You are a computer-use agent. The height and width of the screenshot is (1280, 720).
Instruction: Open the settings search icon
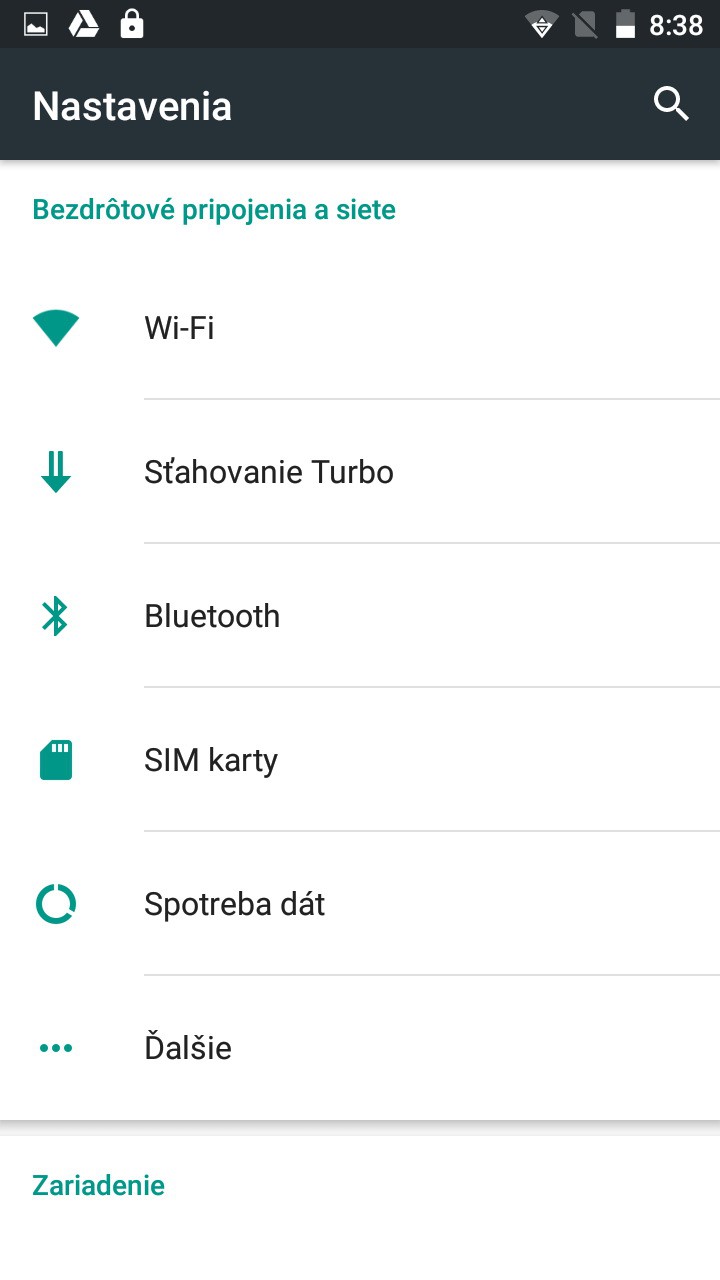point(671,104)
